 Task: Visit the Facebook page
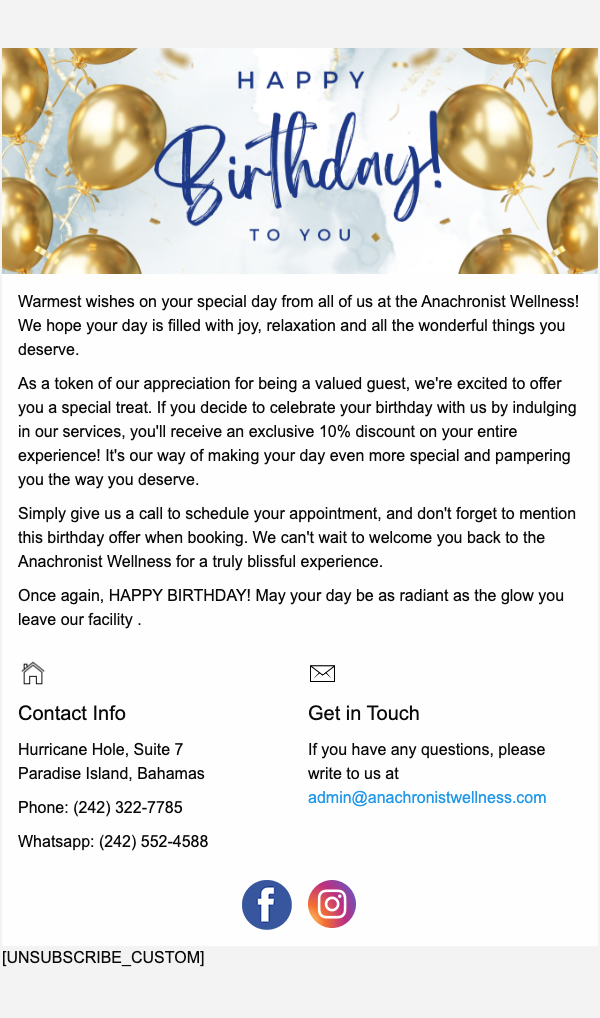click(x=267, y=905)
